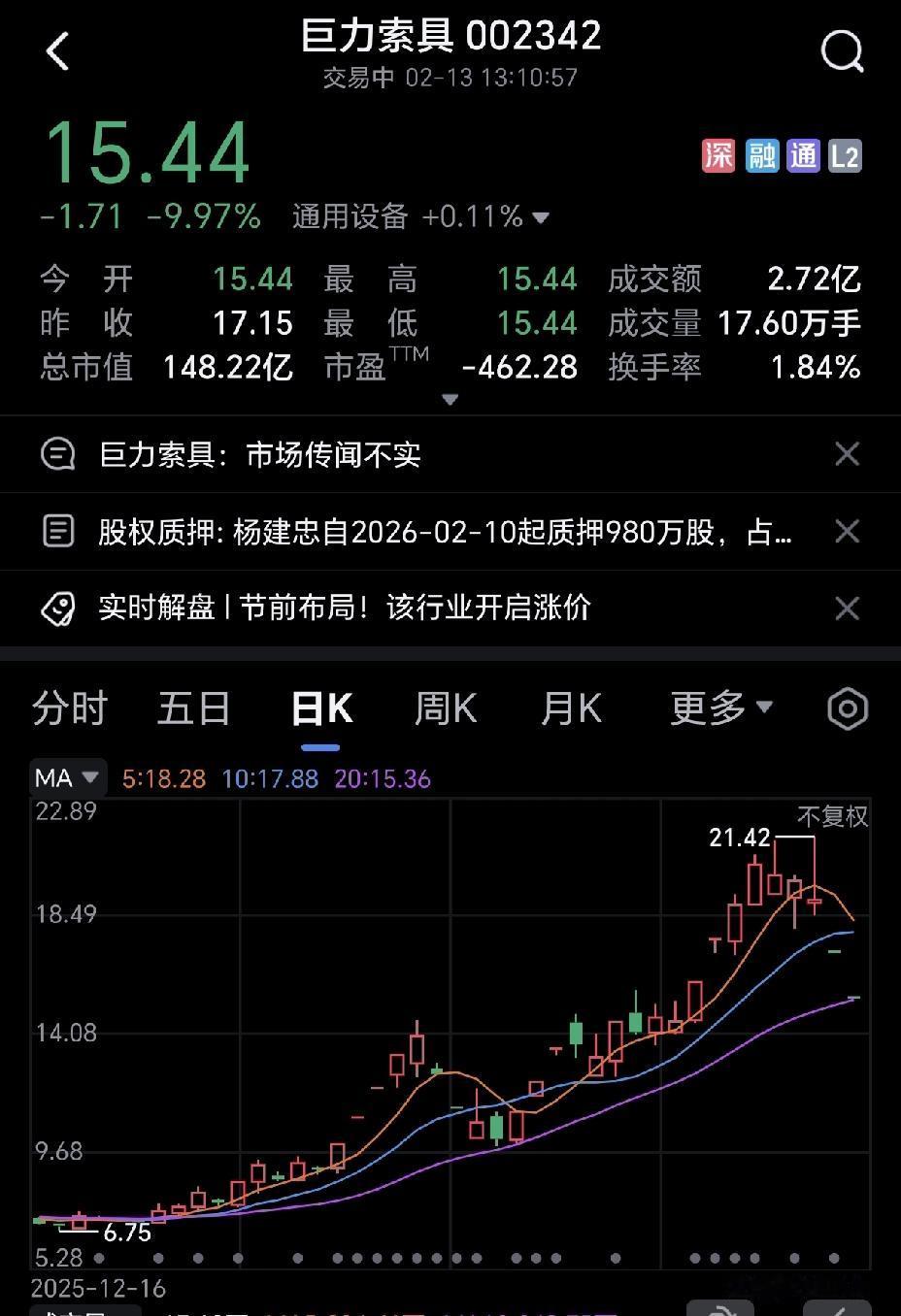Click the document icon next to 股权质押 notice
This screenshot has height=1316, width=901.
(59, 531)
